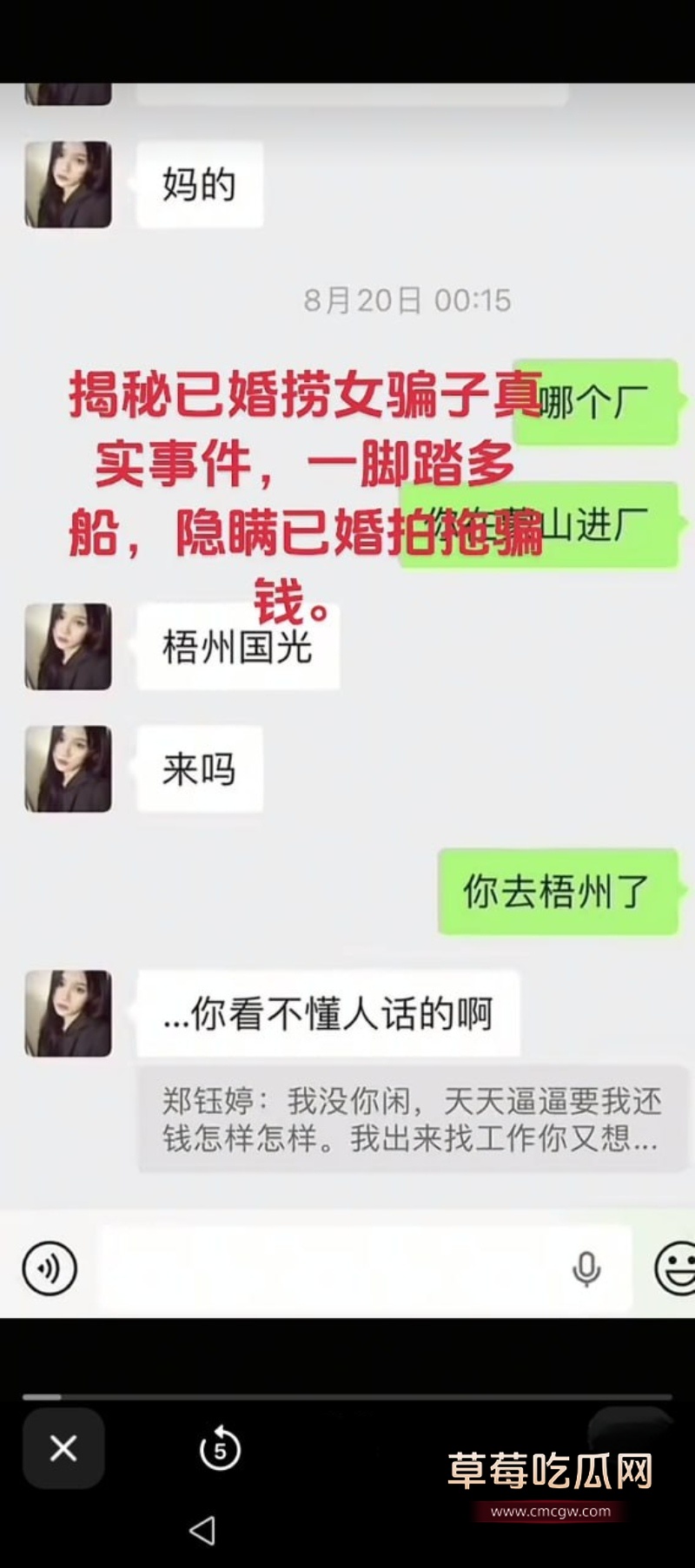Select the message bubble 梧州国光
The image size is (695, 1568).
tap(236, 647)
